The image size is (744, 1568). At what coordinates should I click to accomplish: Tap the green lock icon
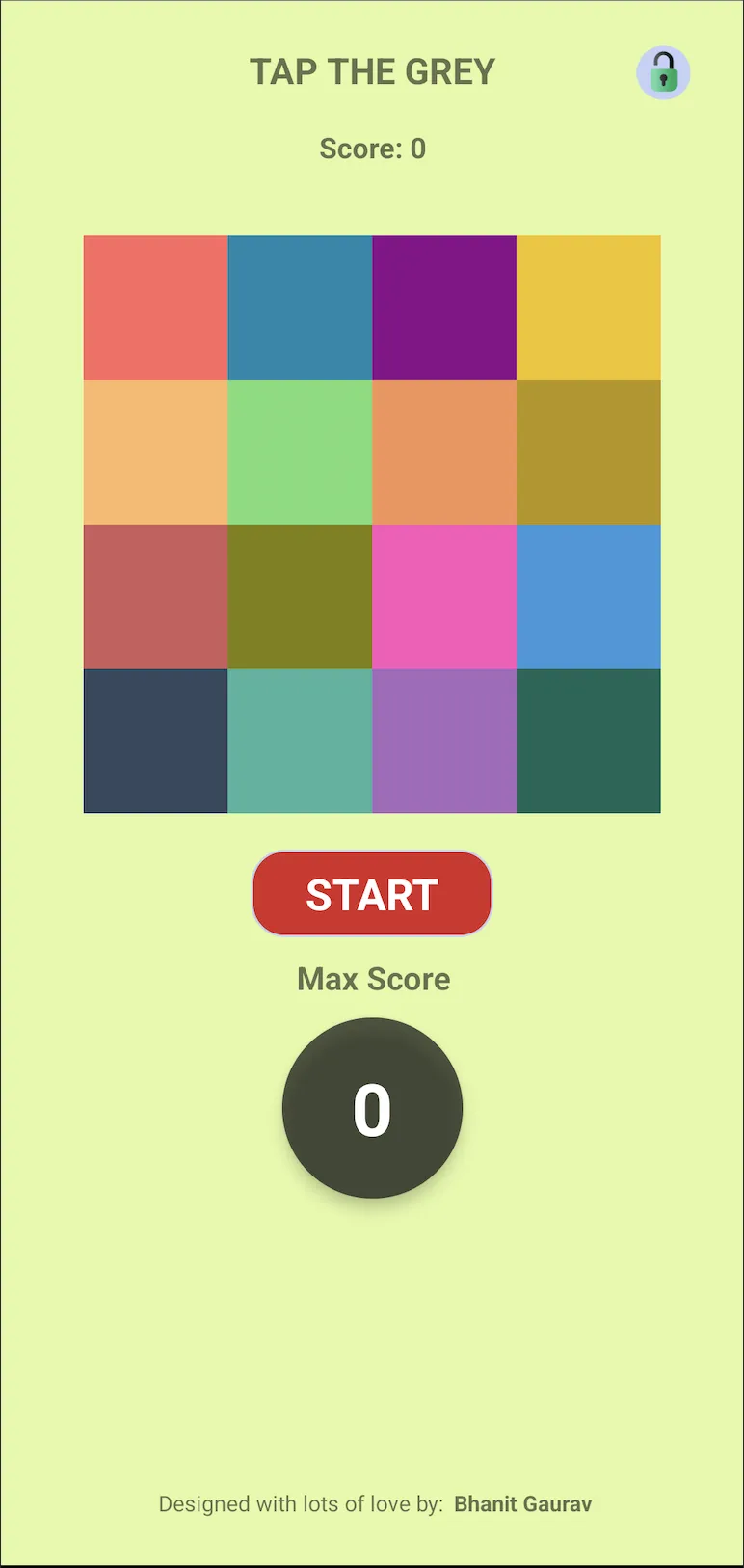663,72
